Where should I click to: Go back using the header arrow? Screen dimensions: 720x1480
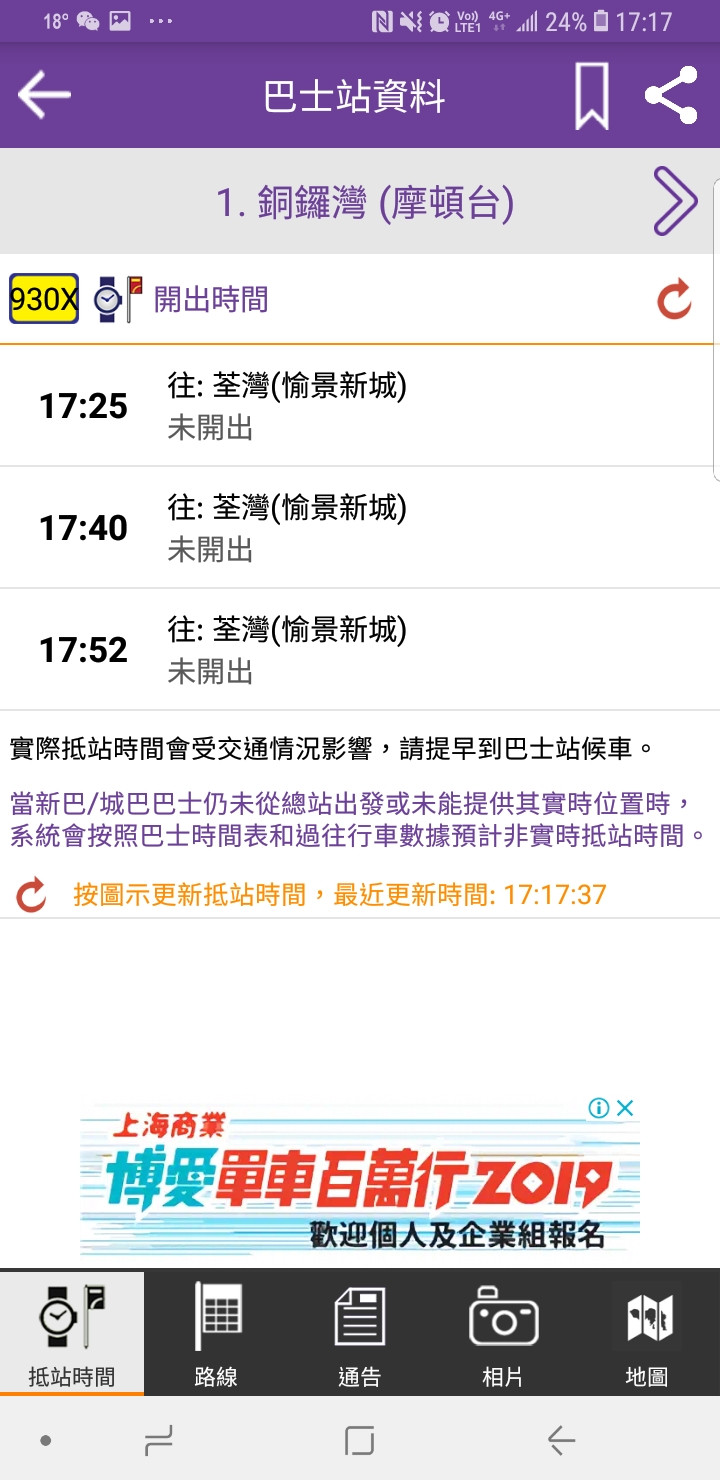(x=44, y=96)
